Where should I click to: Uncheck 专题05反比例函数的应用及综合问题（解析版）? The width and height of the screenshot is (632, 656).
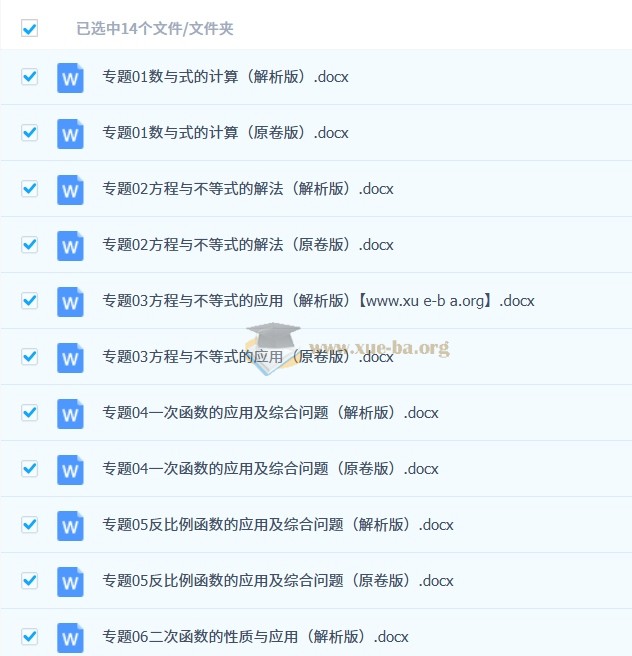tap(29, 525)
